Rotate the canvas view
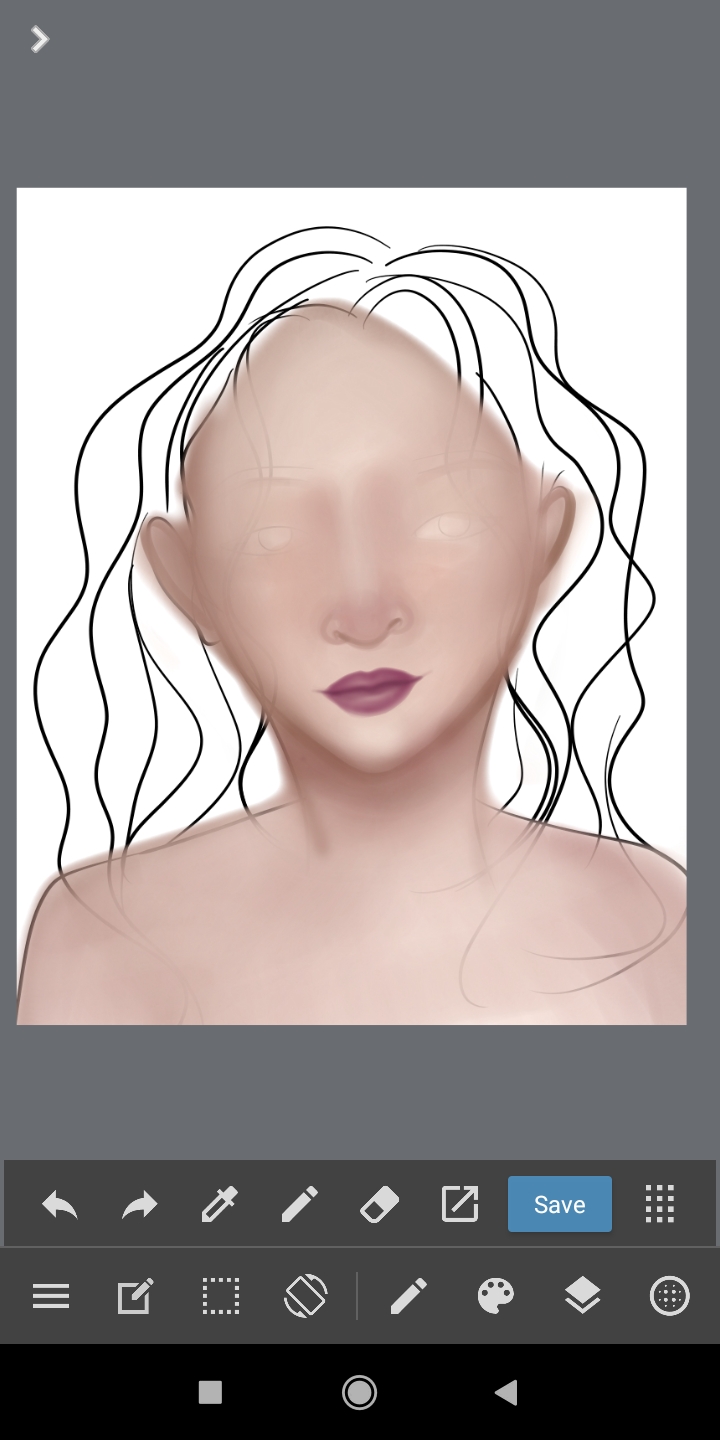 (x=306, y=1297)
